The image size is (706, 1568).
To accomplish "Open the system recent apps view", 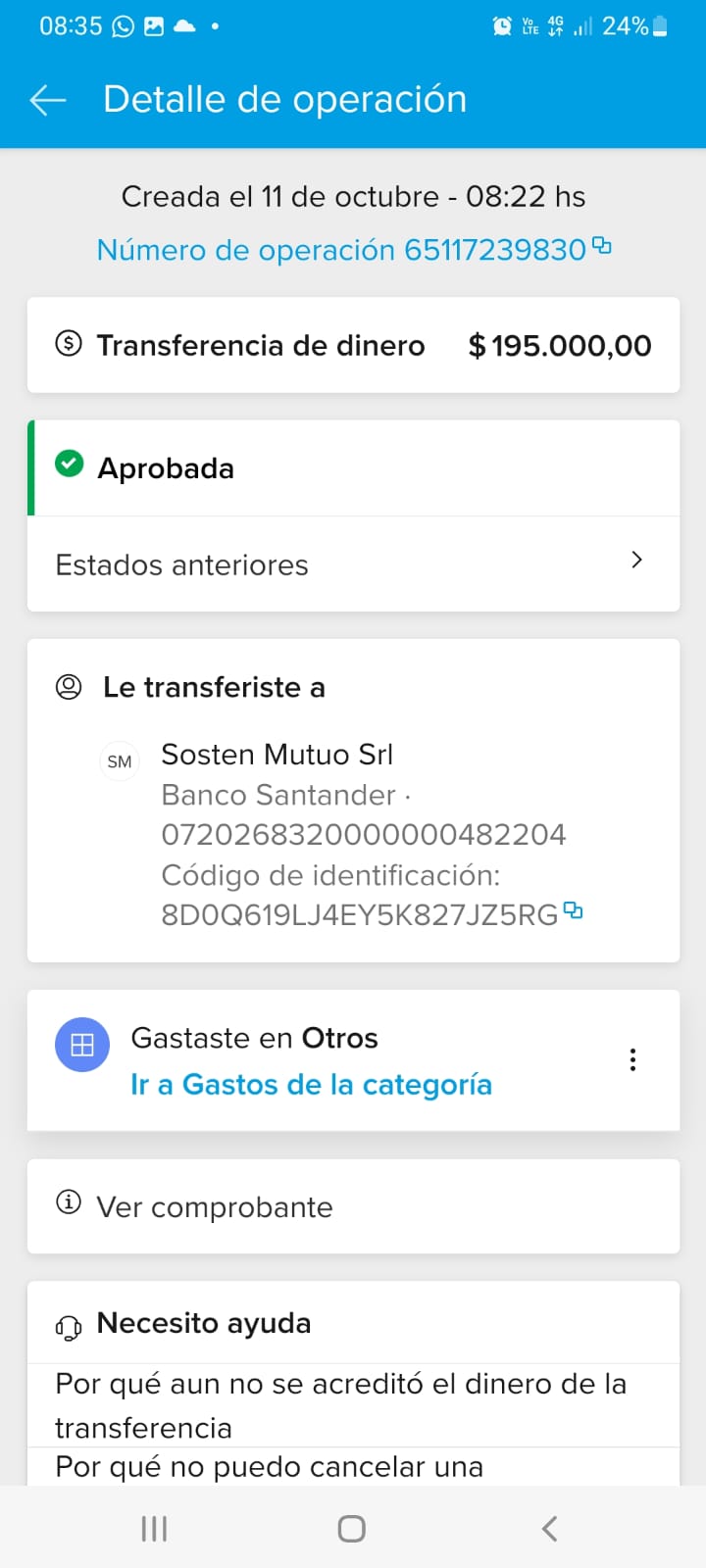I will 154,1529.
